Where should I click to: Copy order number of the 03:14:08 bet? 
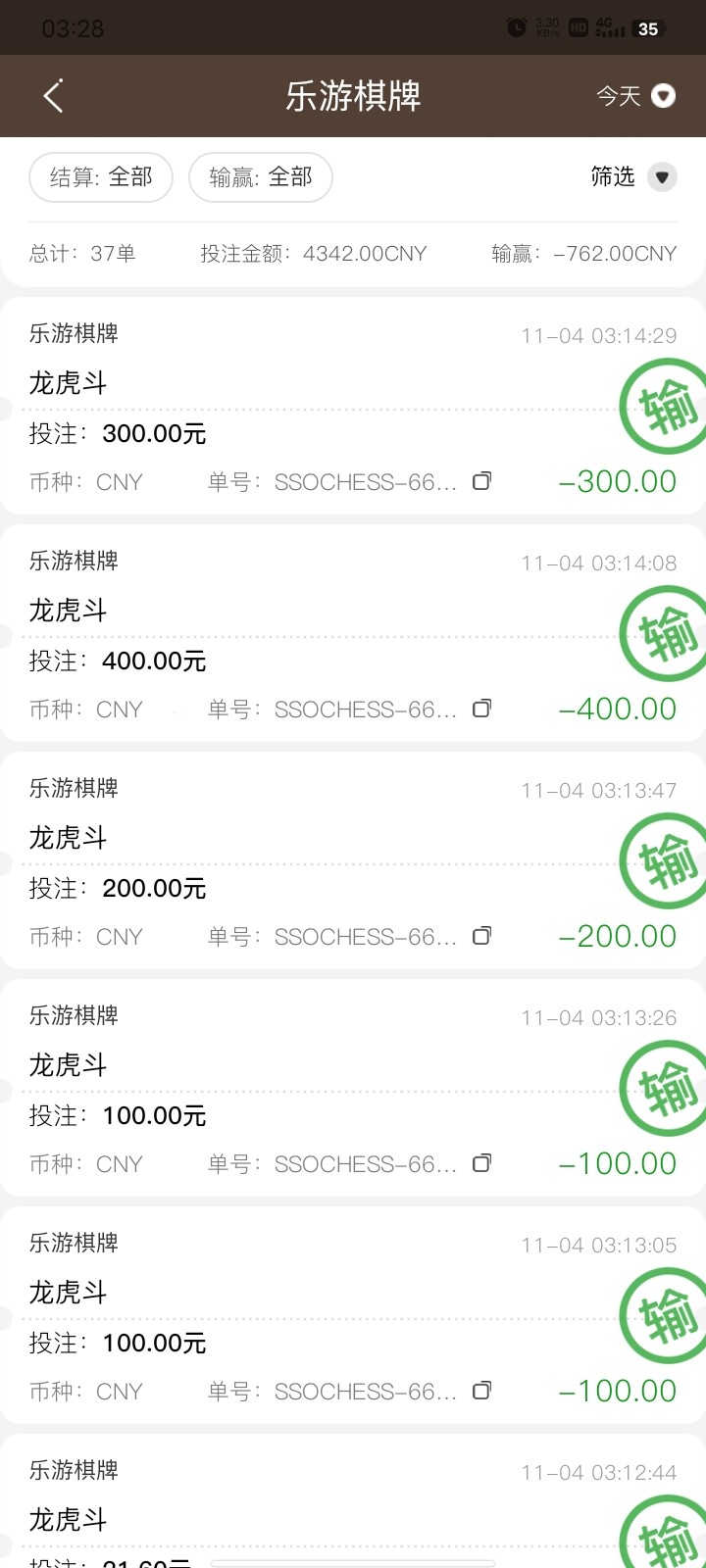pyautogui.click(x=481, y=709)
